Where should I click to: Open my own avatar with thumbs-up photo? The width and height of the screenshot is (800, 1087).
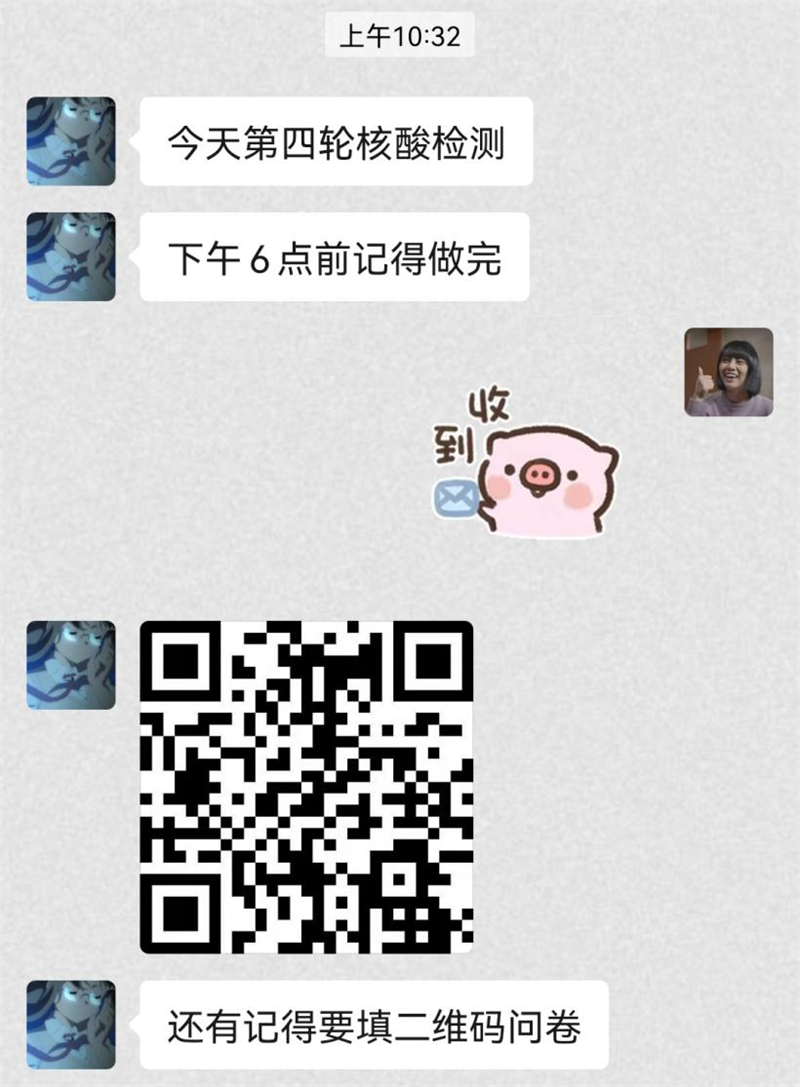click(x=728, y=372)
